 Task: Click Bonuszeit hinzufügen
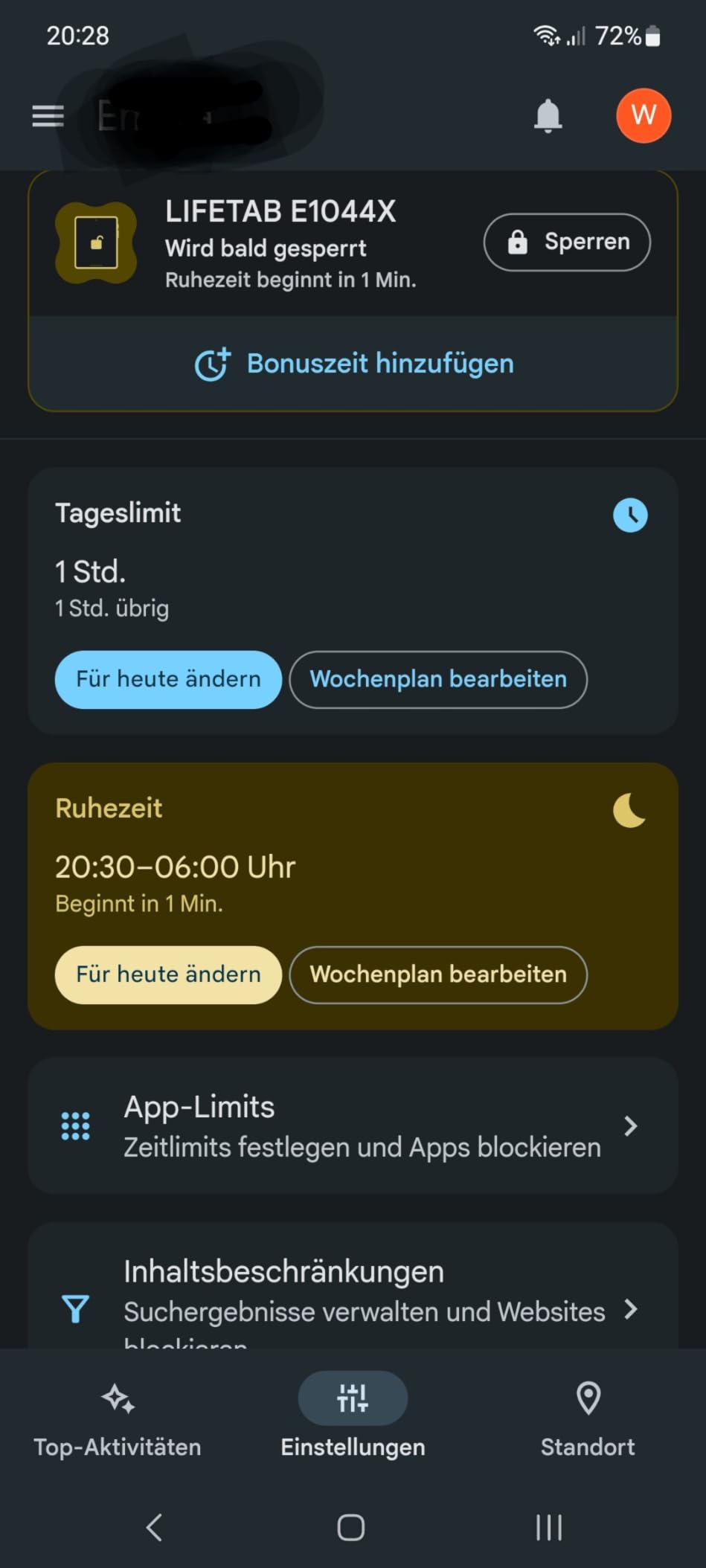(353, 364)
